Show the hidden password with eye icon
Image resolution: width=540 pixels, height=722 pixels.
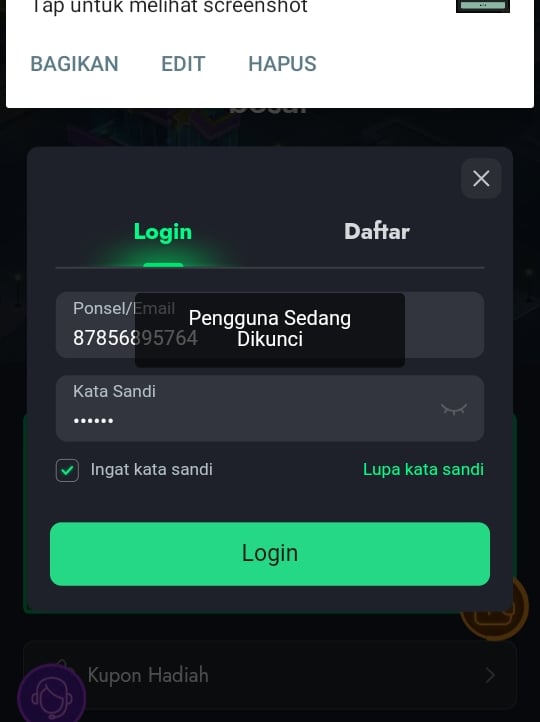[454, 409]
